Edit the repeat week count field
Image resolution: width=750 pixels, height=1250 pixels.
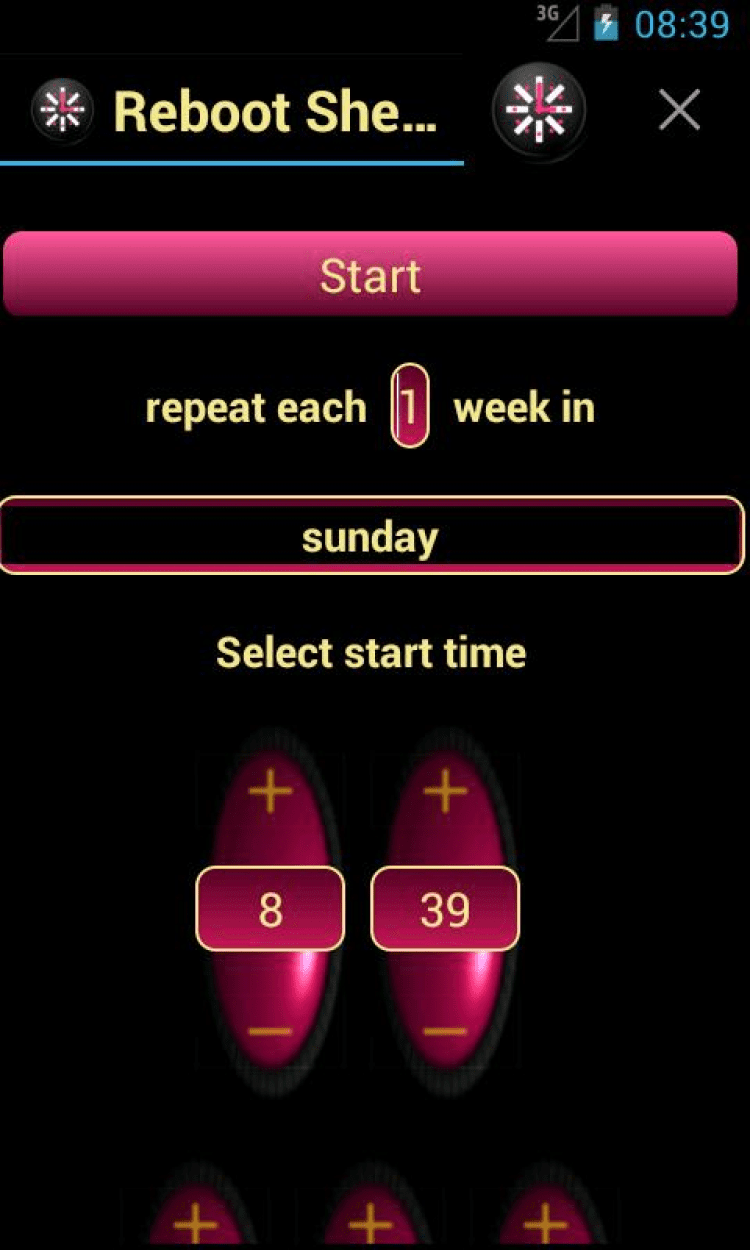(410, 406)
